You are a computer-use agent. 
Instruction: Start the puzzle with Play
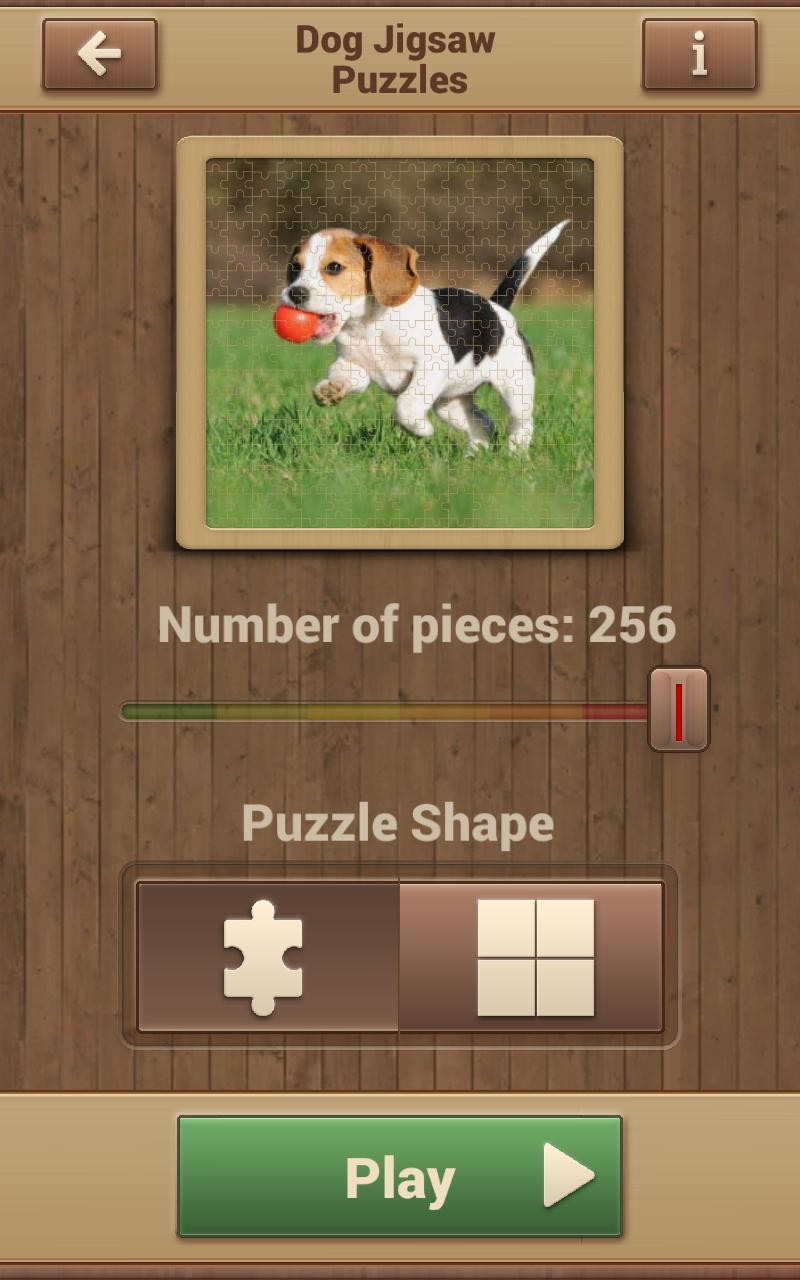click(400, 1177)
